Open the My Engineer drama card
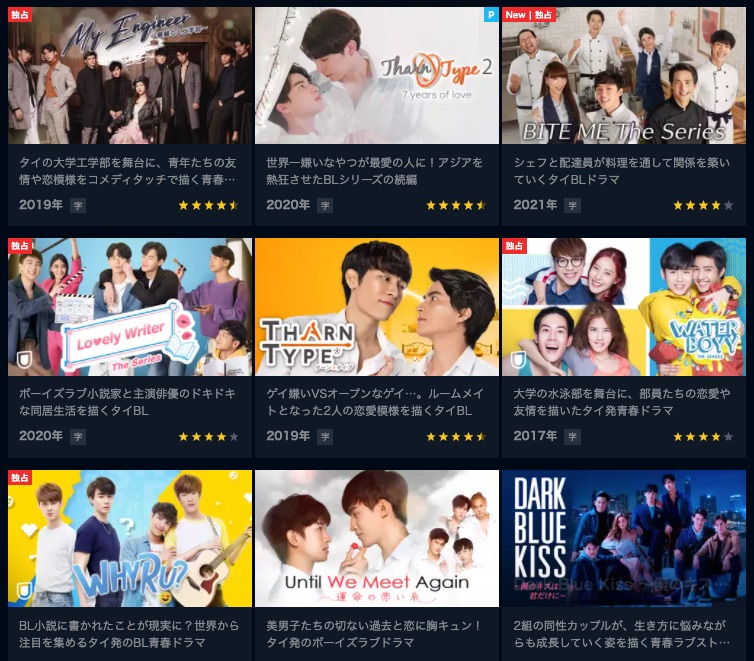754x661 pixels. click(x=130, y=76)
